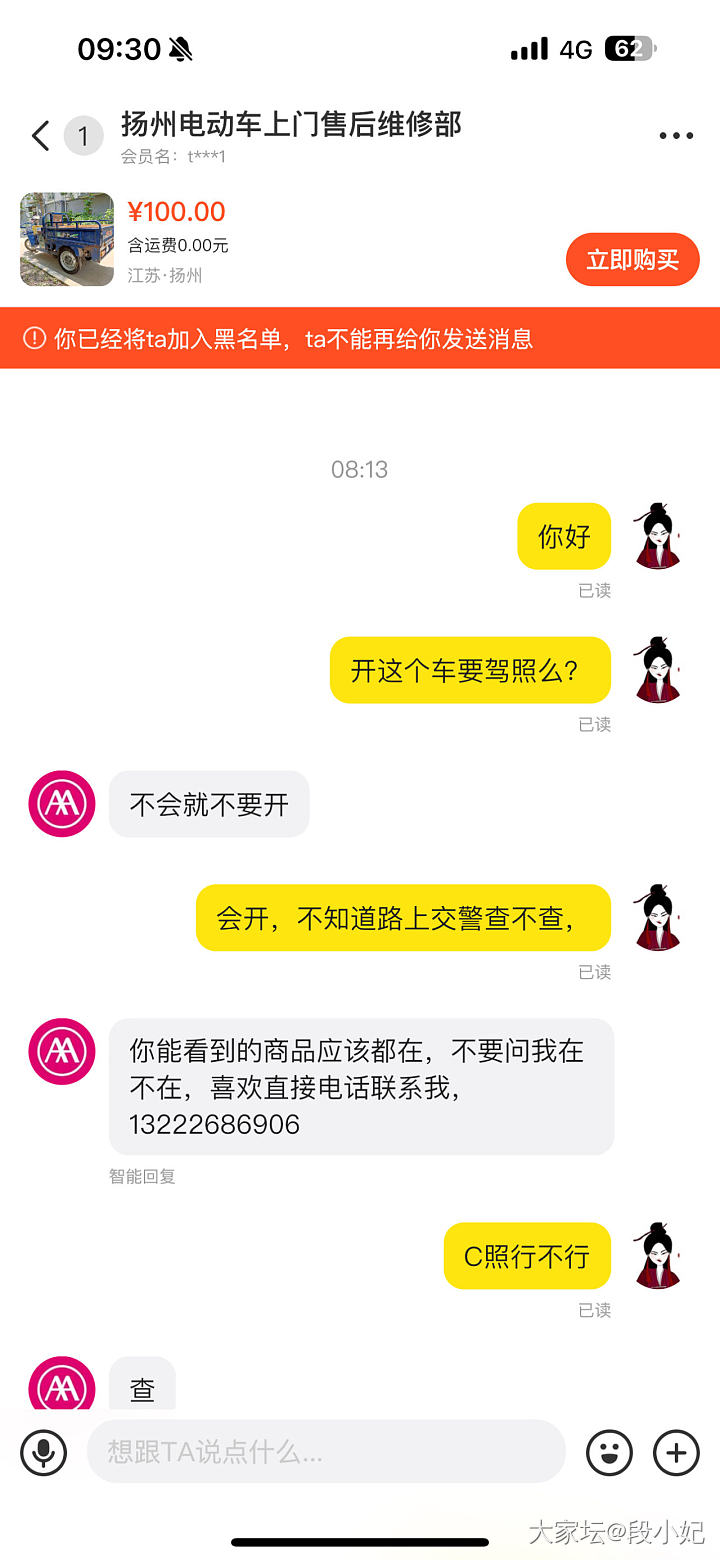Tap the 立即购买 buy now button
Screen dimensions: 720x1560
[x=632, y=260]
